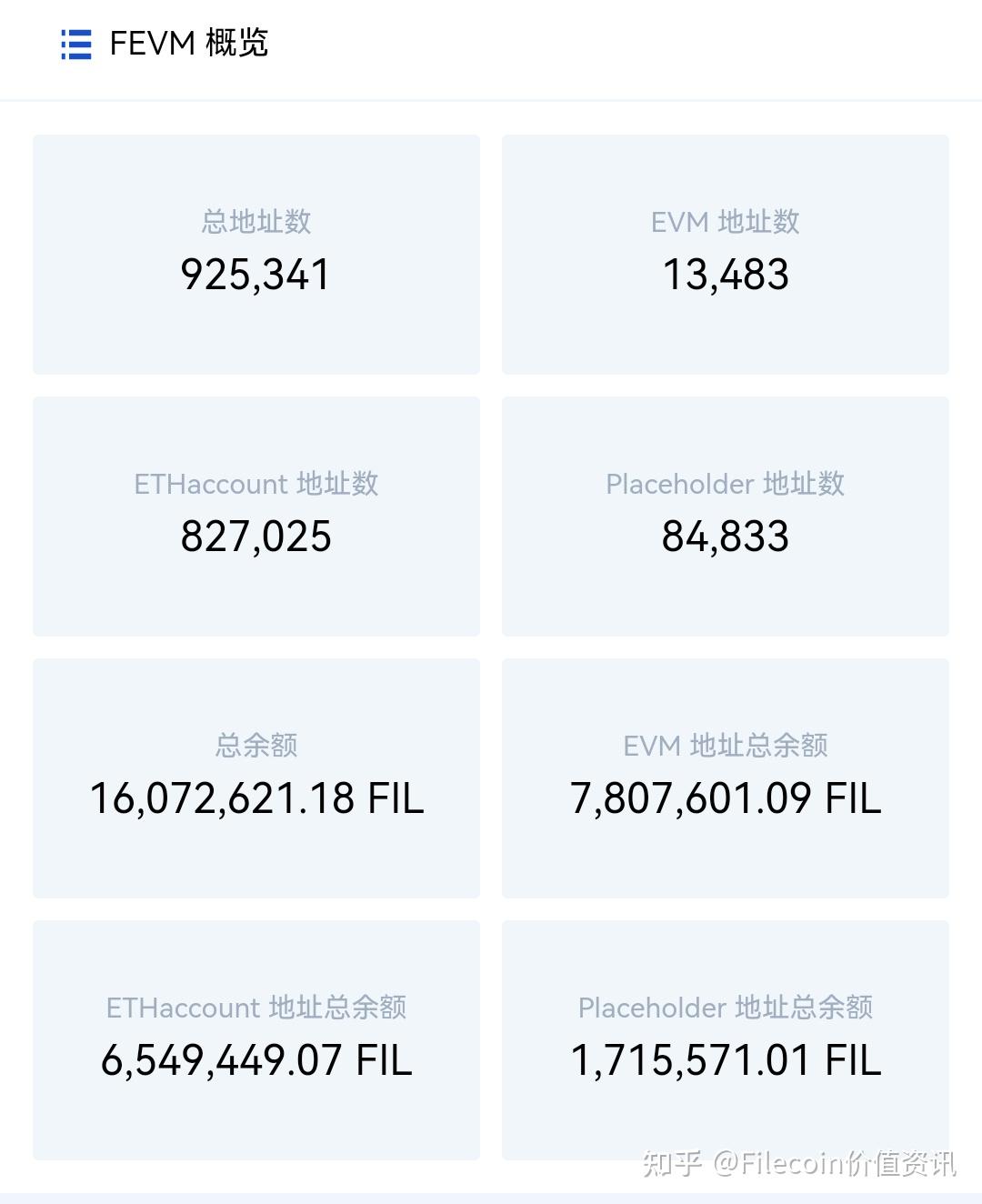Click the 925,341 total address count

click(256, 274)
